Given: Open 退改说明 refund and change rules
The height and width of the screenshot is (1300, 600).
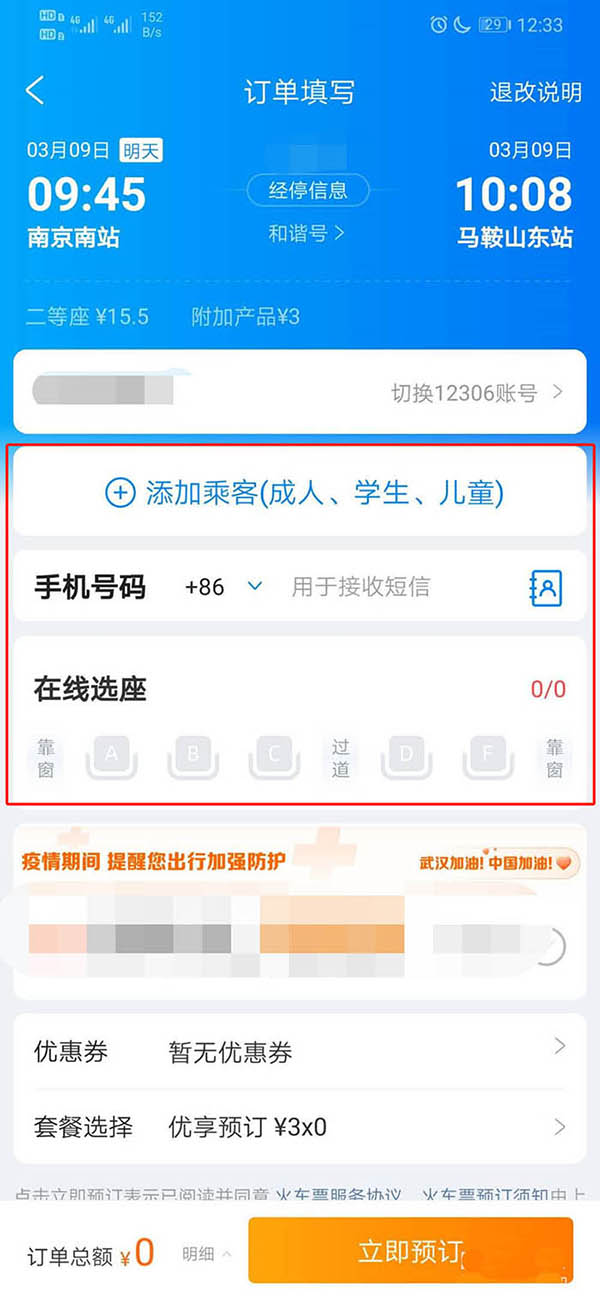Looking at the screenshot, I should (x=535, y=92).
